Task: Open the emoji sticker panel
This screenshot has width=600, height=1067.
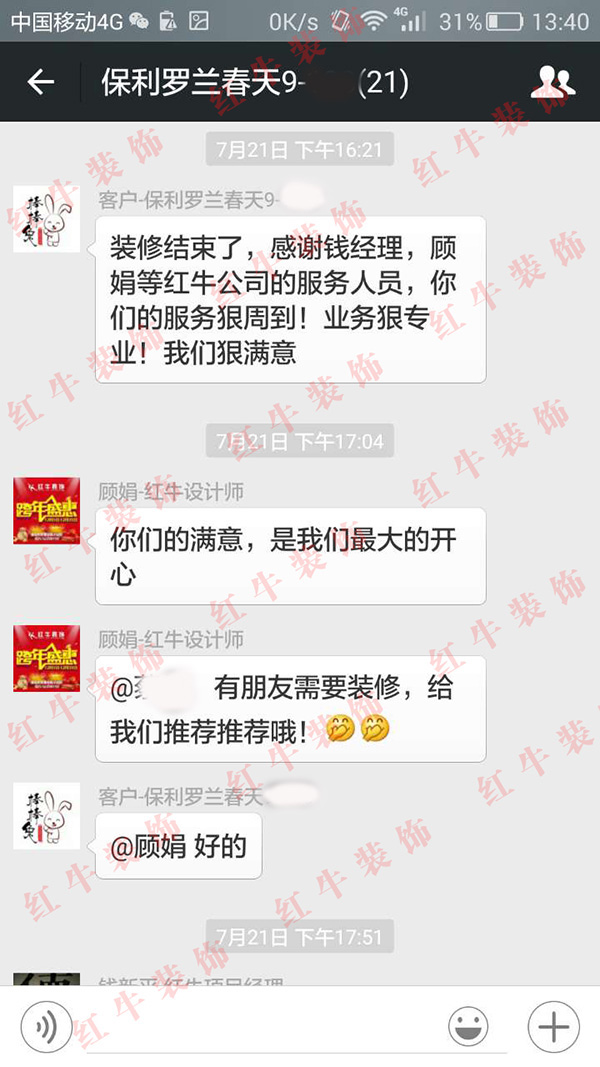Action: click(468, 1026)
